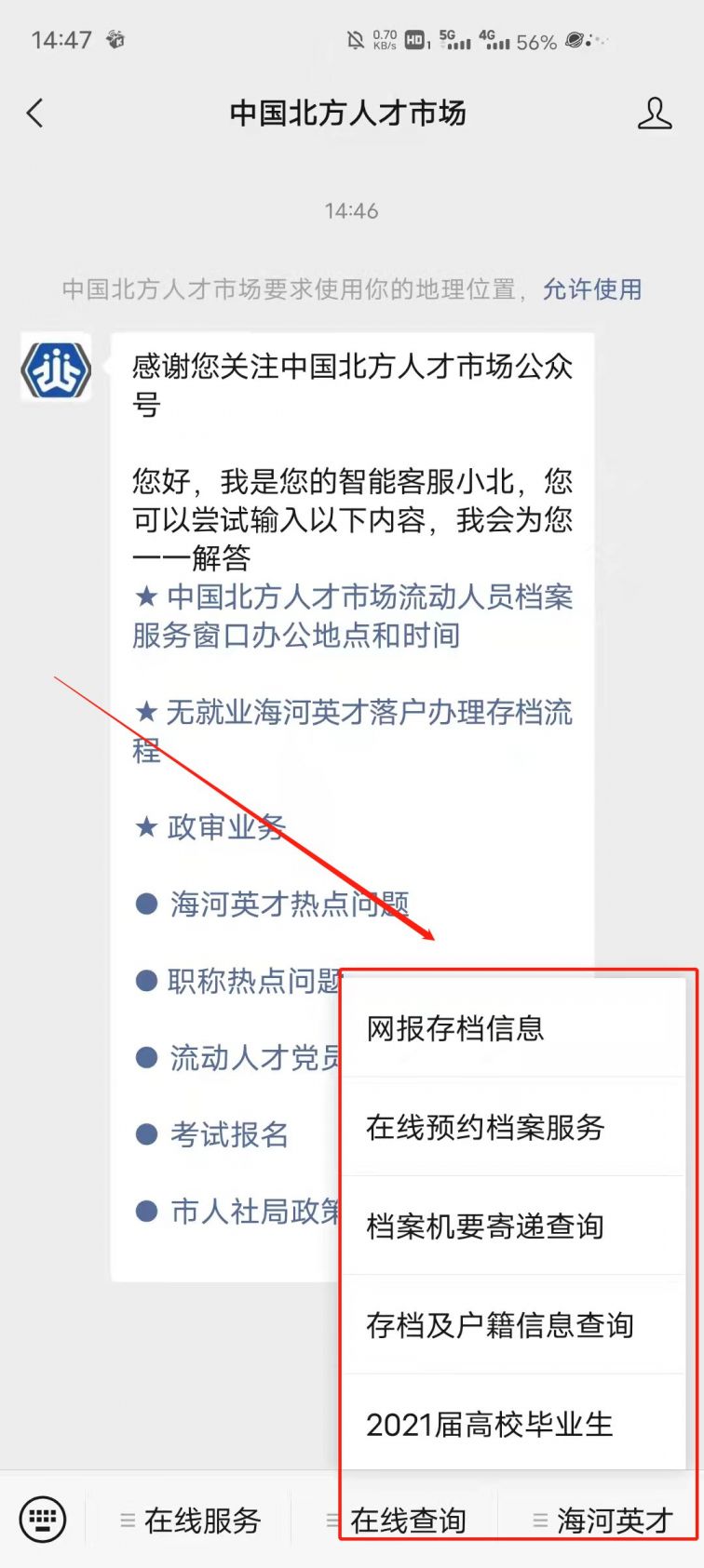Collapse the 在线查询 bottom menu

pyautogui.click(x=396, y=1521)
